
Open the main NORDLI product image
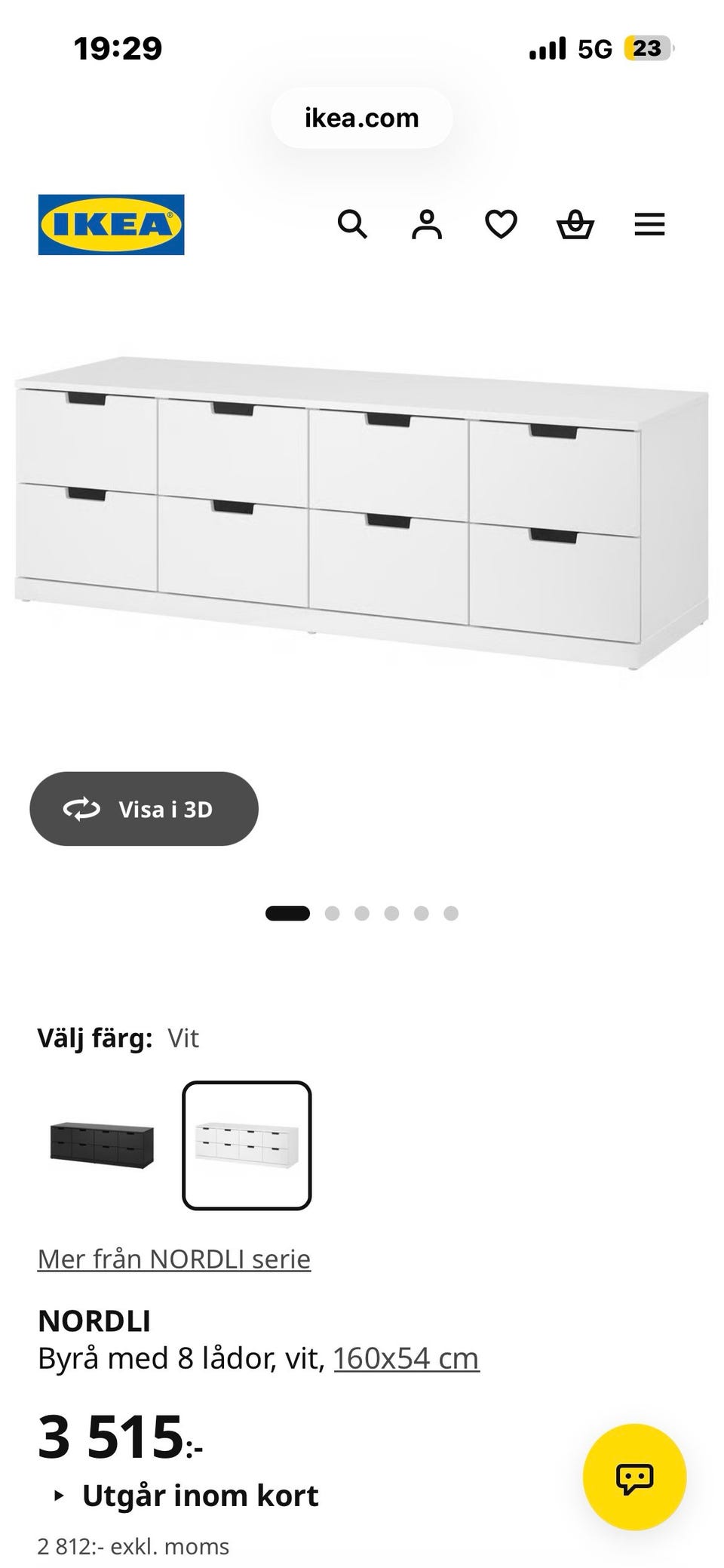coord(362,512)
